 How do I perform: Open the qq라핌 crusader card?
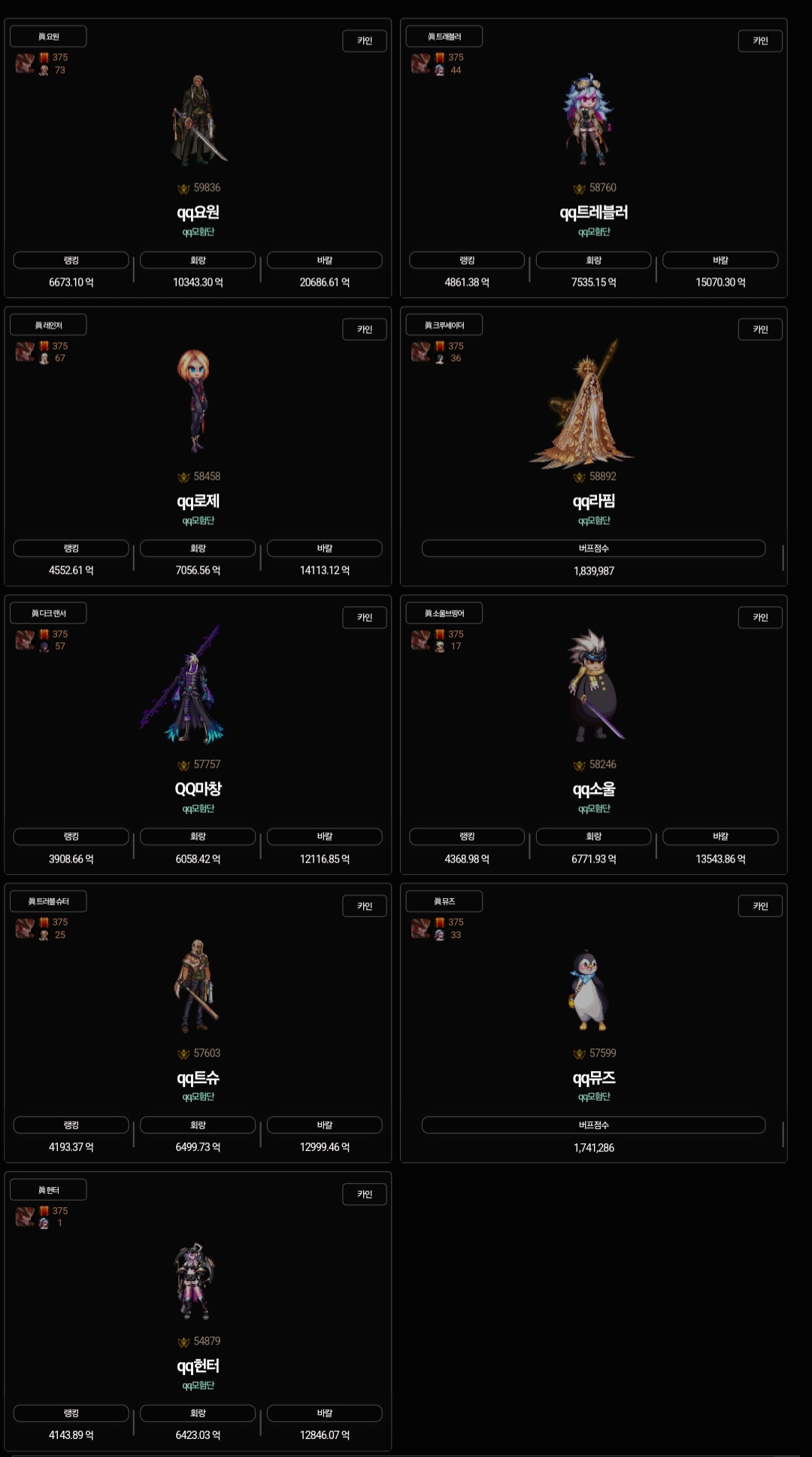tap(593, 501)
